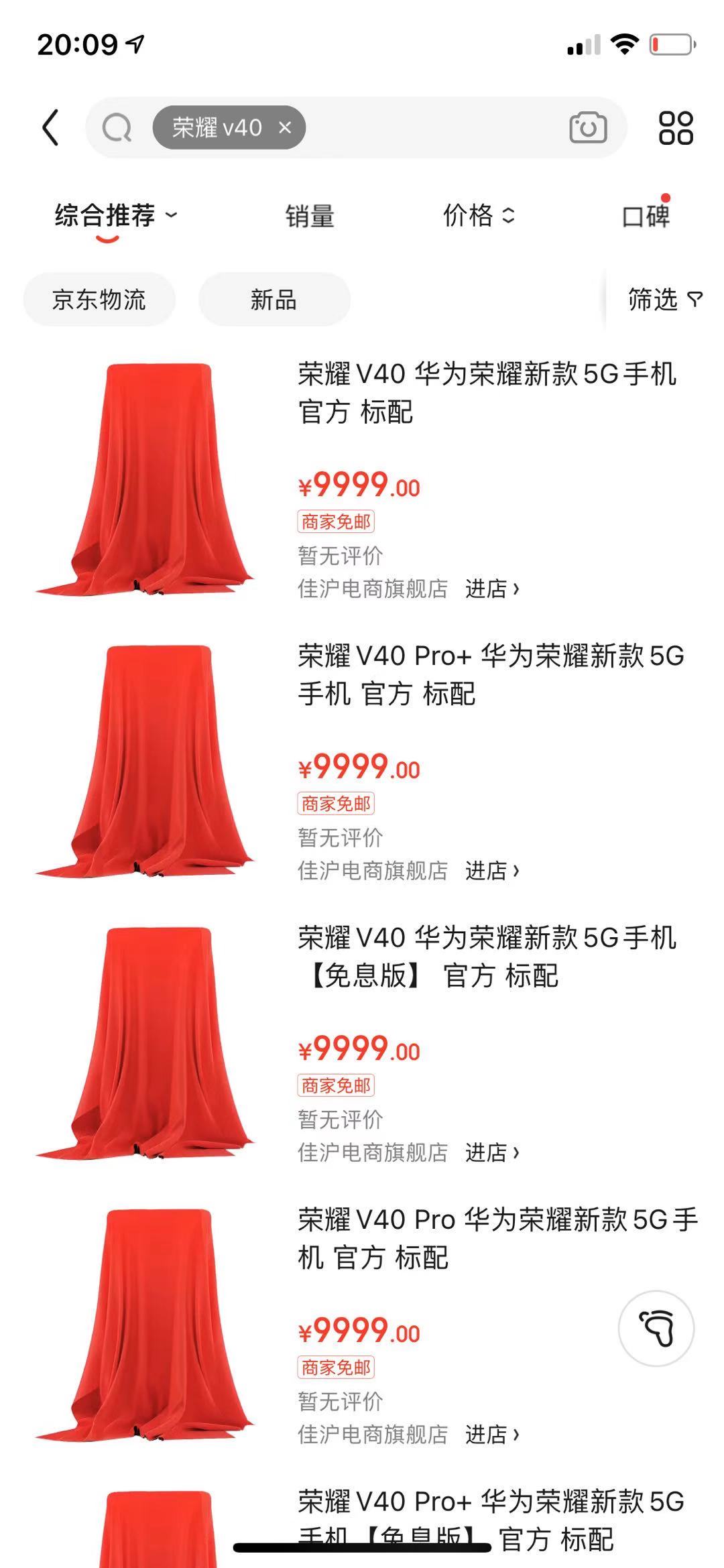Expand the 综合推荐 sort dropdown
The height and width of the screenshot is (1568, 724).
click(115, 216)
